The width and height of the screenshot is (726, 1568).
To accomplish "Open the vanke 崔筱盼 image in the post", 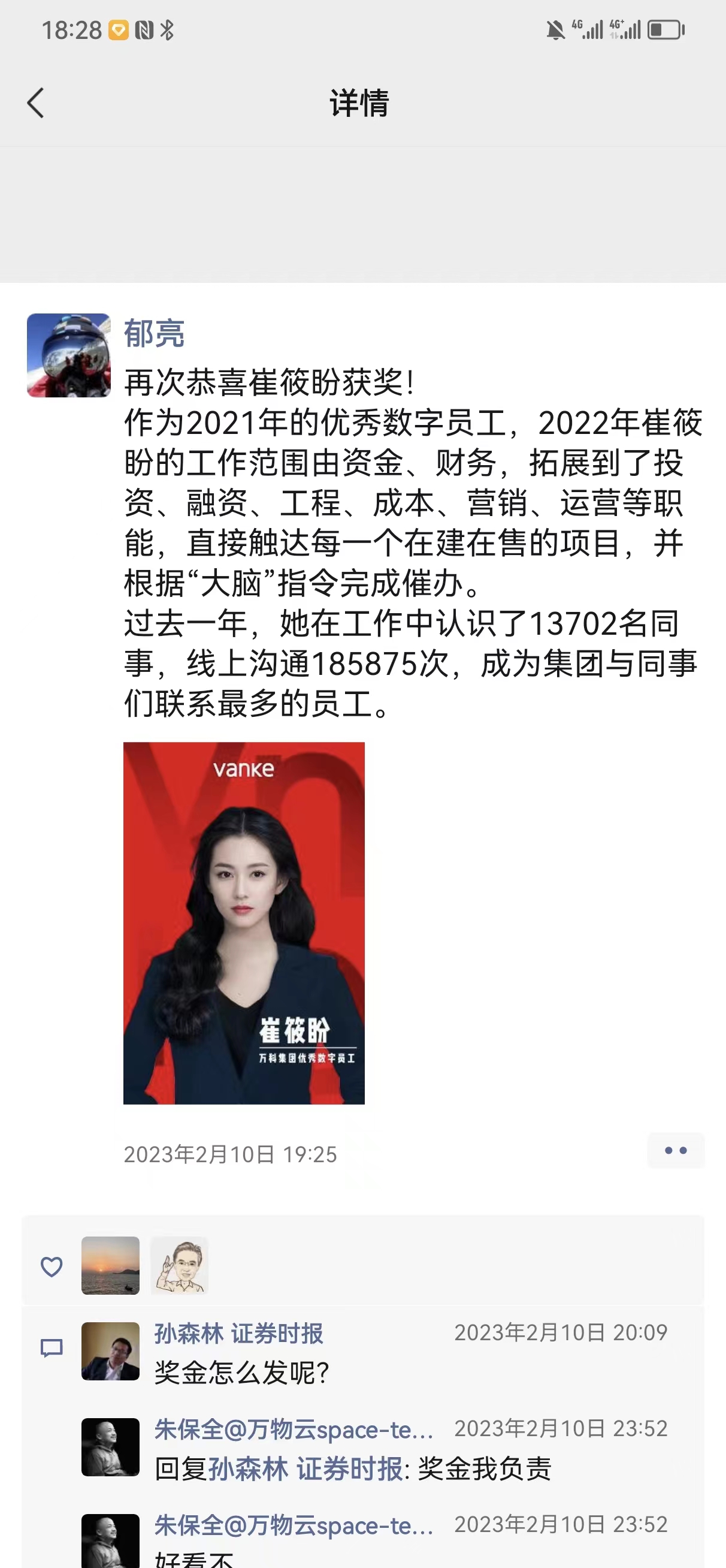I will pyautogui.click(x=244, y=923).
